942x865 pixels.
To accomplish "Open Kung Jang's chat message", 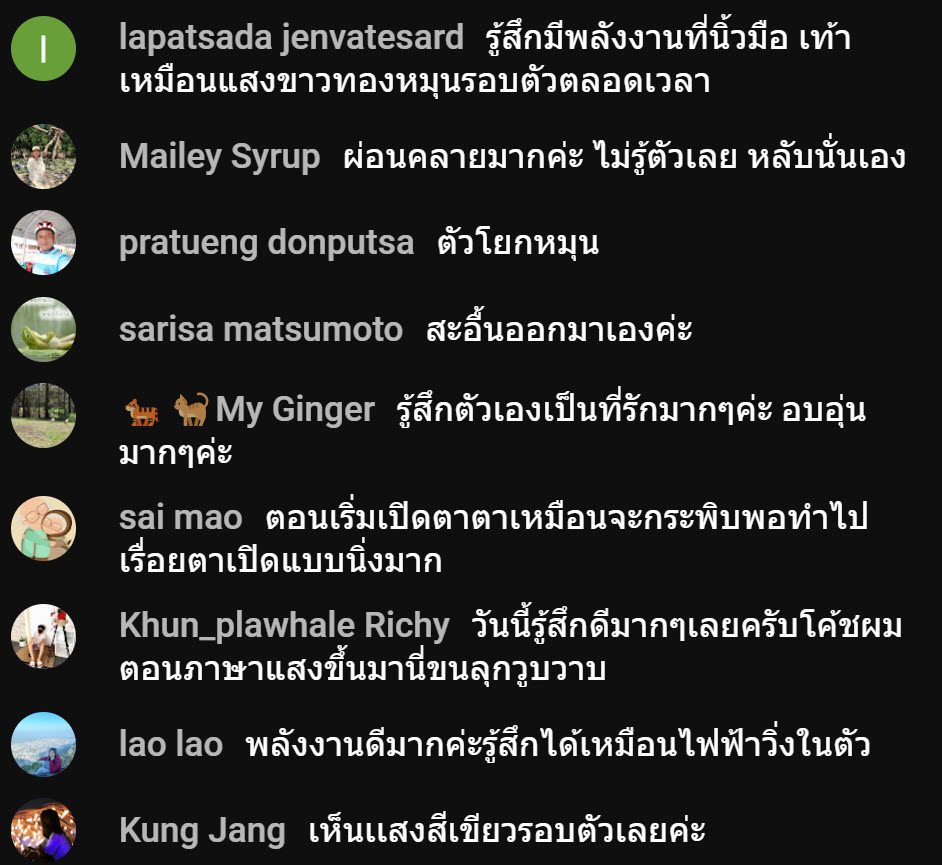I will point(507,830).
